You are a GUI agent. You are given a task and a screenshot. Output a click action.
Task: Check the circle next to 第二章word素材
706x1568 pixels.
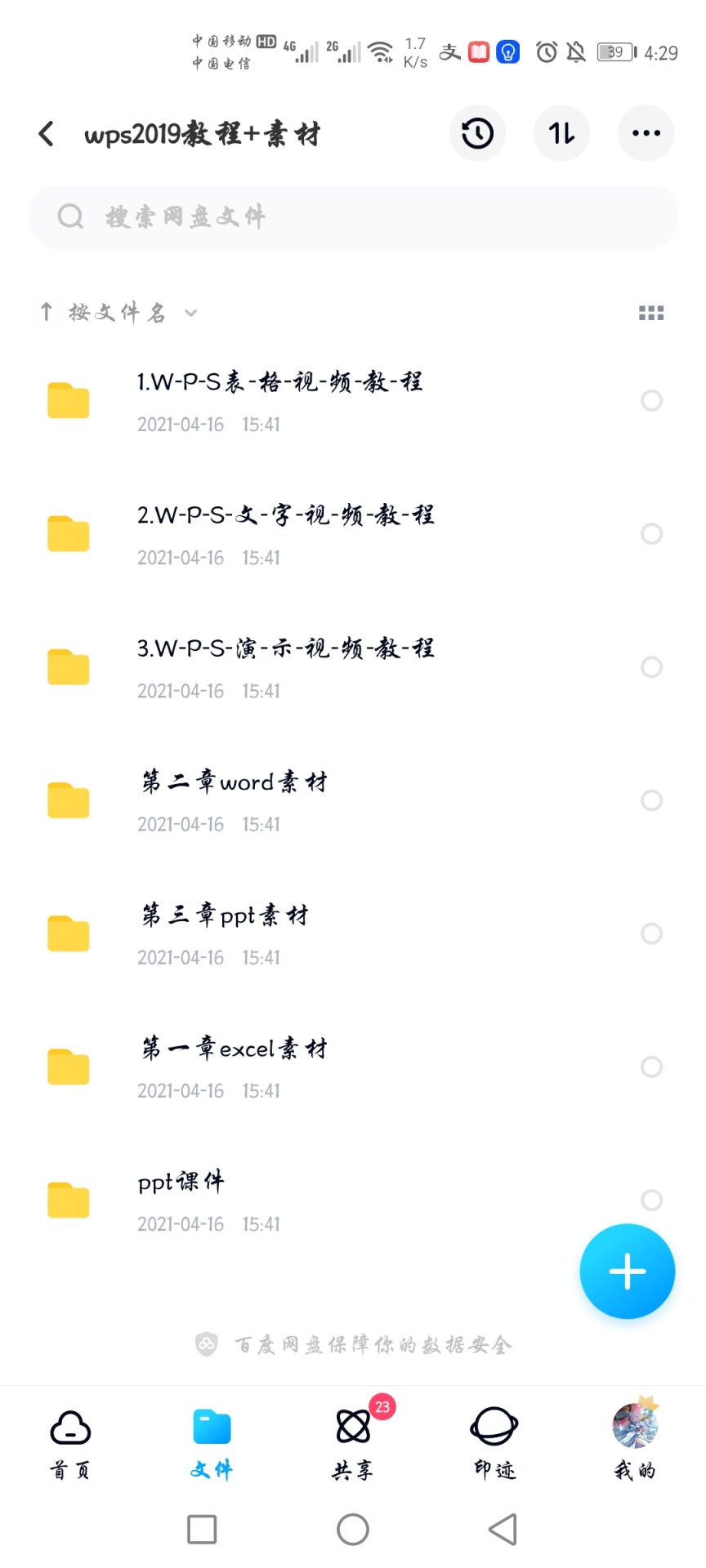[651, 800]
